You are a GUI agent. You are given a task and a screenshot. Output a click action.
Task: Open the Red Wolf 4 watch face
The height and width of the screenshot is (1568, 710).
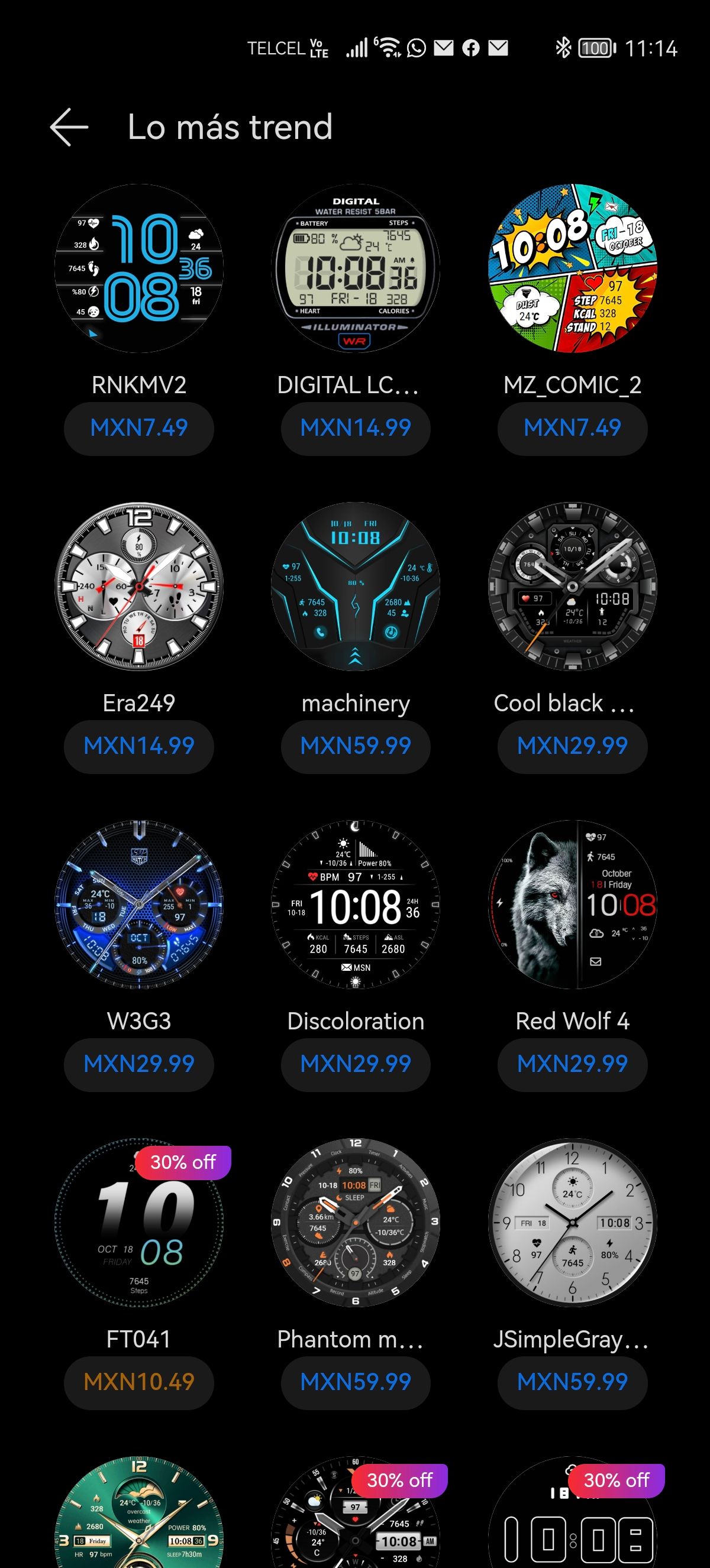[572, 905]
